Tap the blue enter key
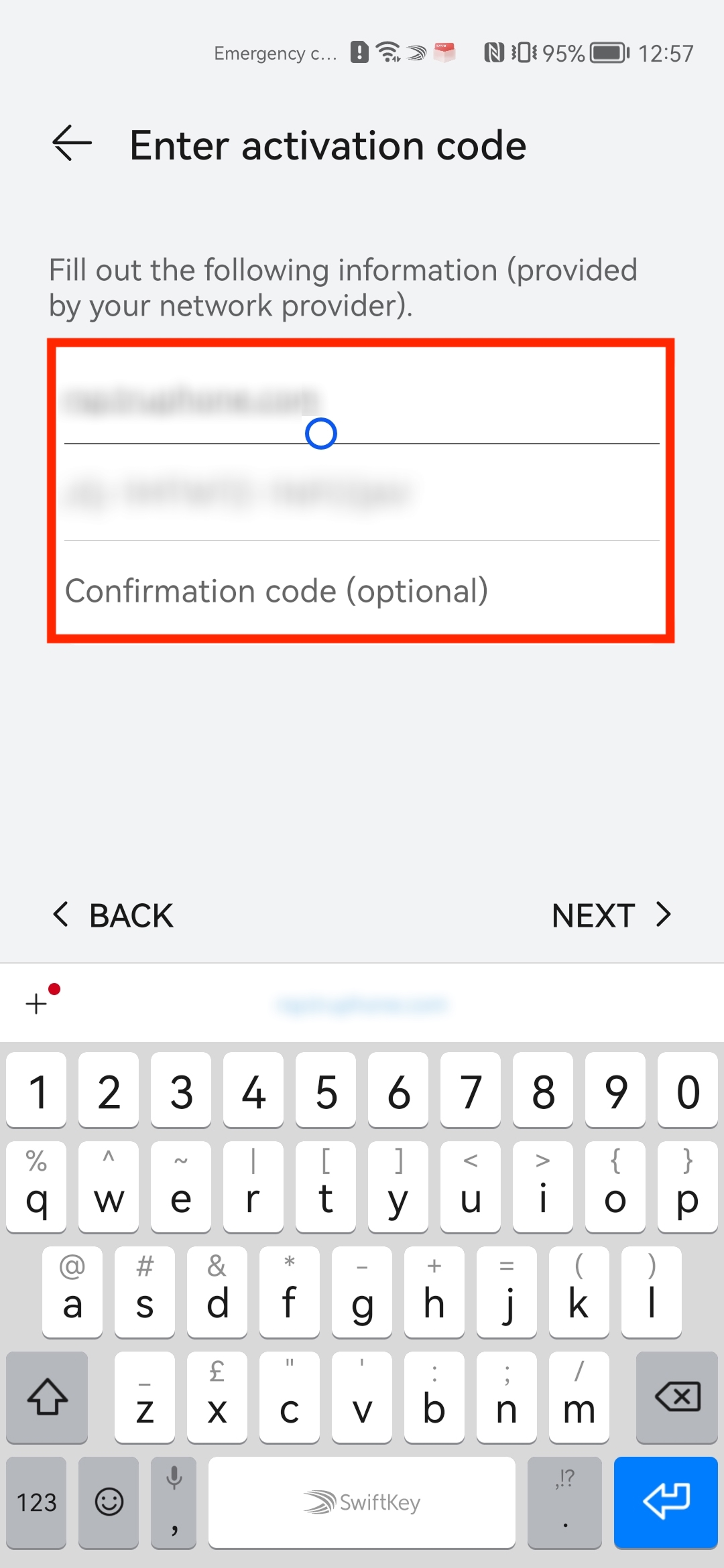Image resolution: width=724 pixels, height=1568 pixels. 665,1502
